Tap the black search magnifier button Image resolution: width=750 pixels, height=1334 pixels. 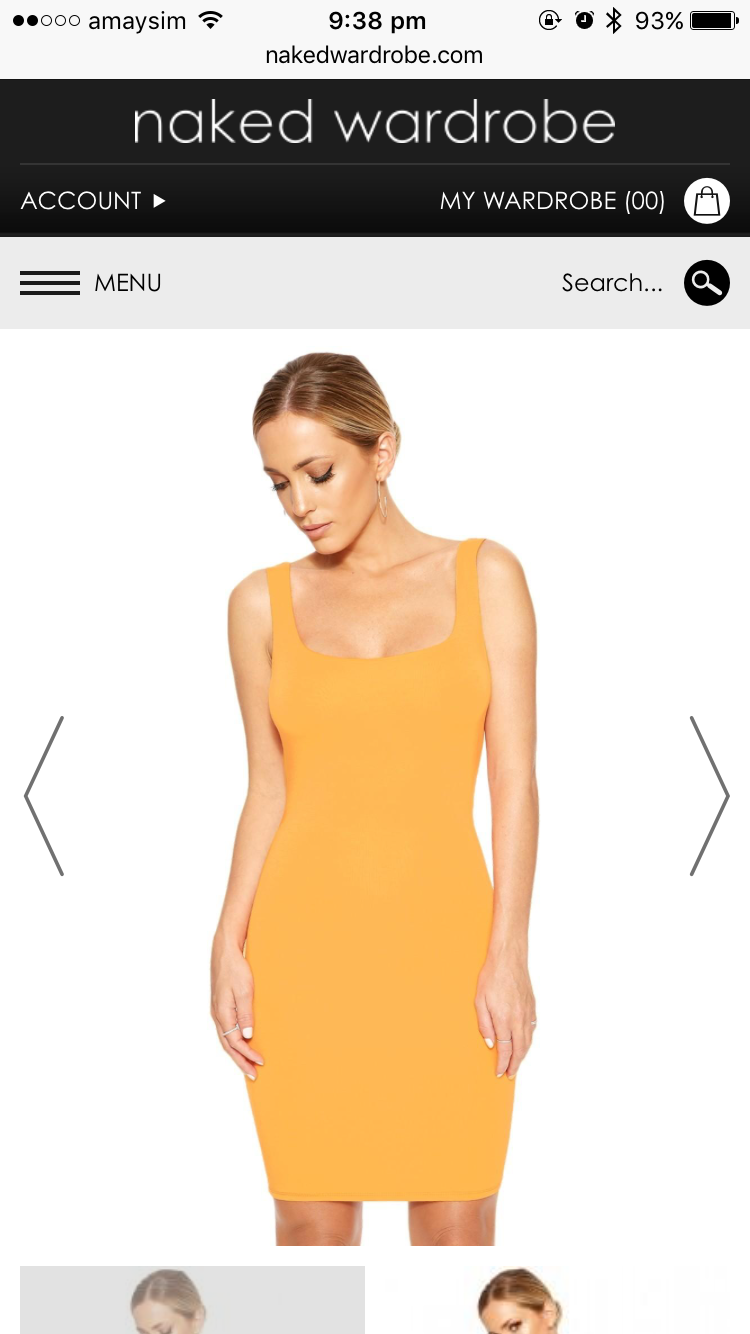(x=706, y=283)
